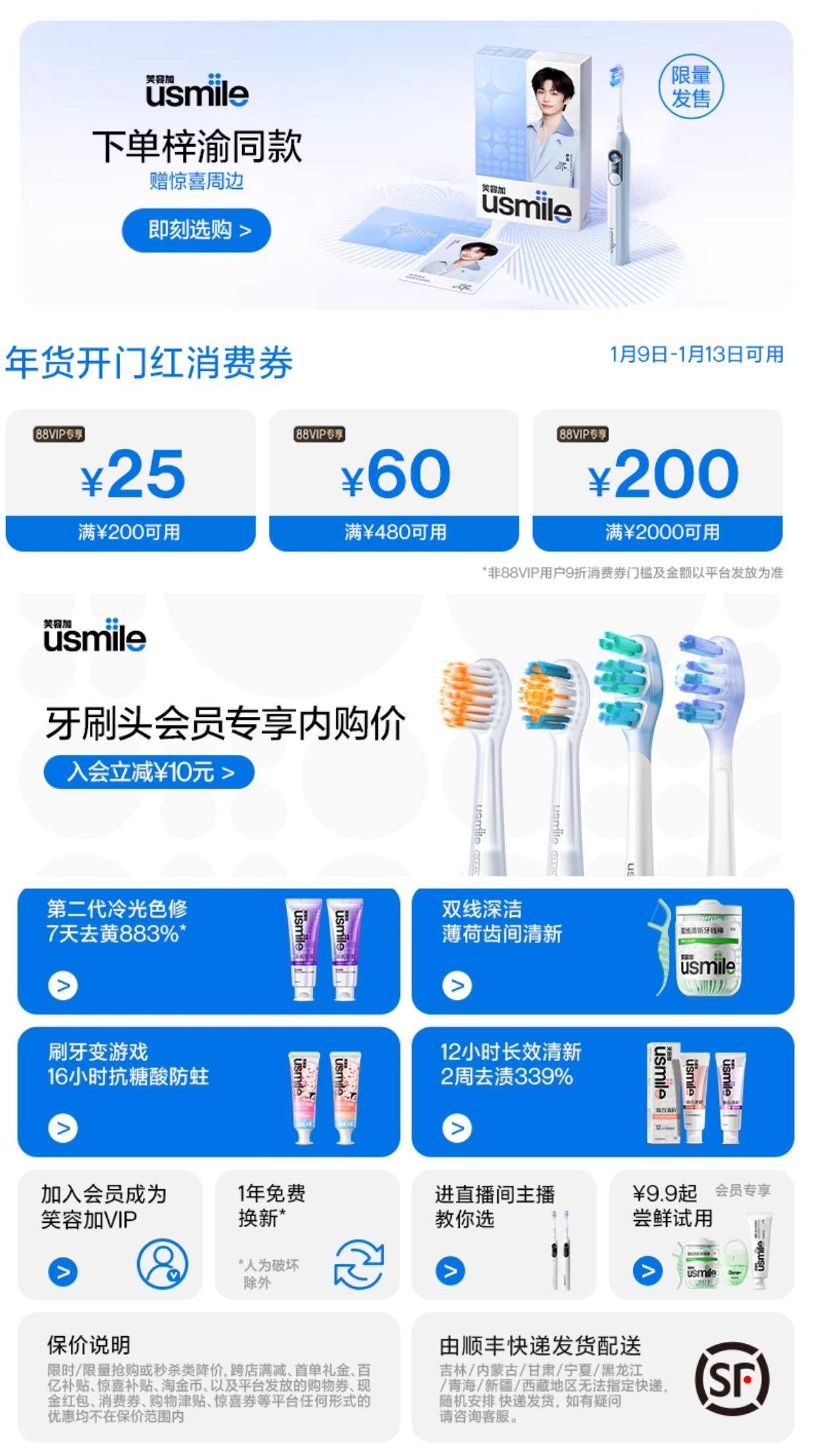This screenshot has width=813, height=1456.
Task: Tap the 即刻选购 button
Action: [x=196, y=230]
